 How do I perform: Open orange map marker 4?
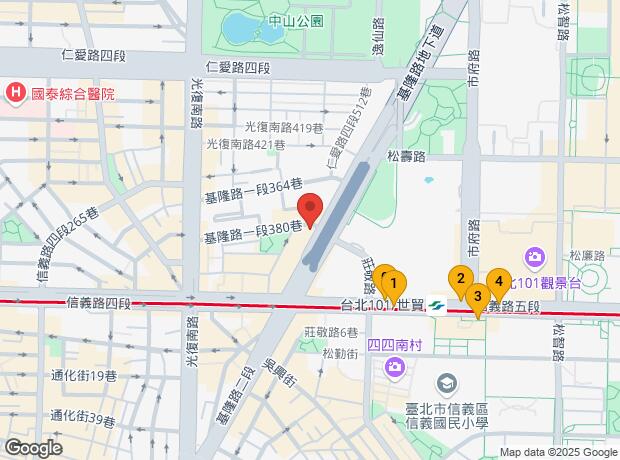(498, 283)
